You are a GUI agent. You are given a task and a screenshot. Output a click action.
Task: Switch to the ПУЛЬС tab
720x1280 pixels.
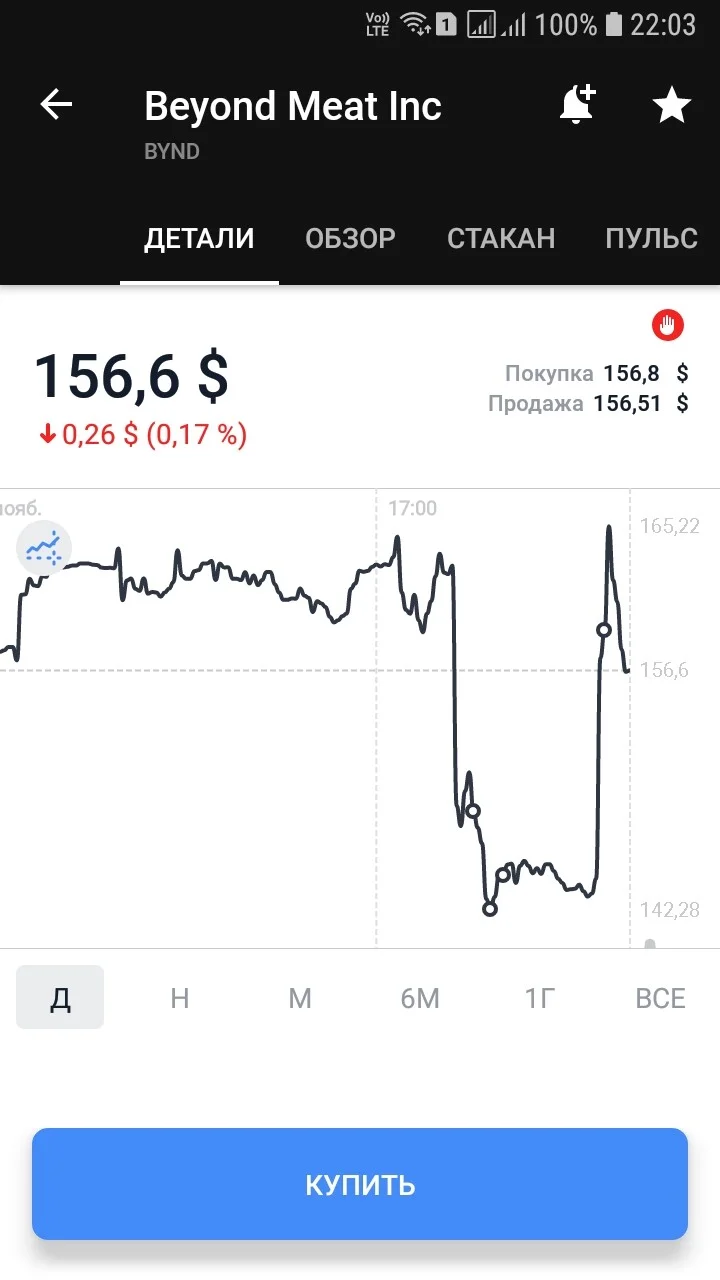point(652,238)
